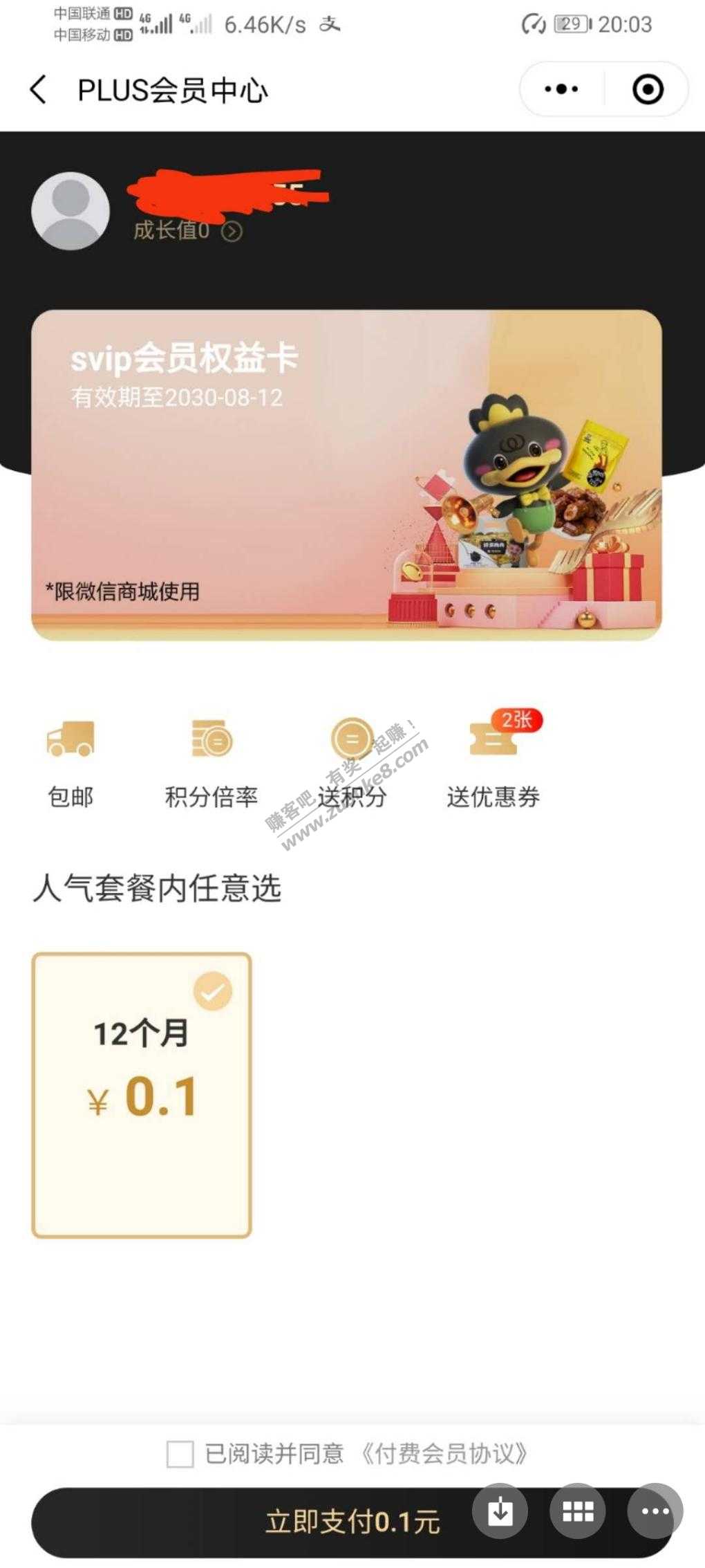Image resolution: width=705 pixels, height=1568 pixels.
Task: Open the svip会员权益卡 card
Action: pyautogui.click(x=346, y=474)
